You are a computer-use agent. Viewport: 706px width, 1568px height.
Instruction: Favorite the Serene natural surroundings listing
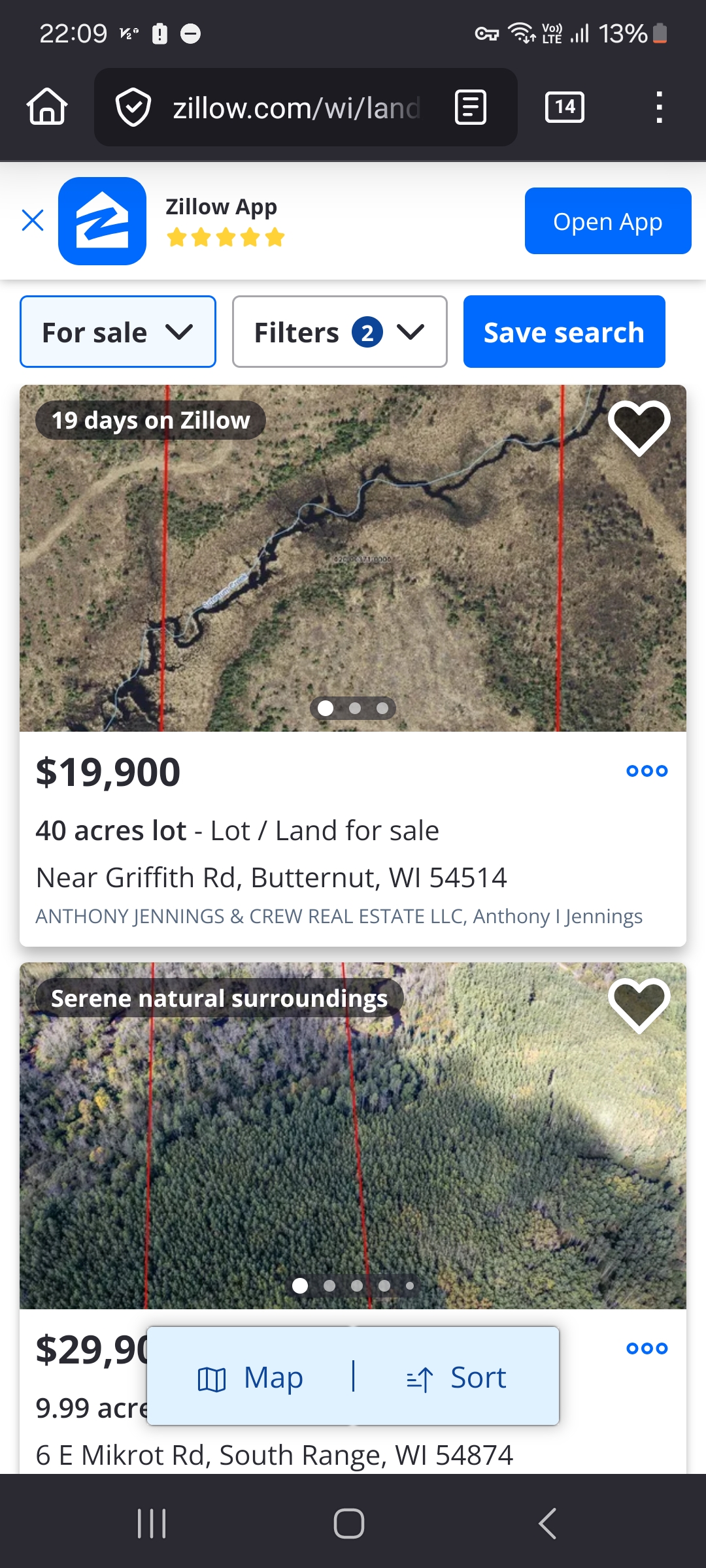coord(639,1005)
